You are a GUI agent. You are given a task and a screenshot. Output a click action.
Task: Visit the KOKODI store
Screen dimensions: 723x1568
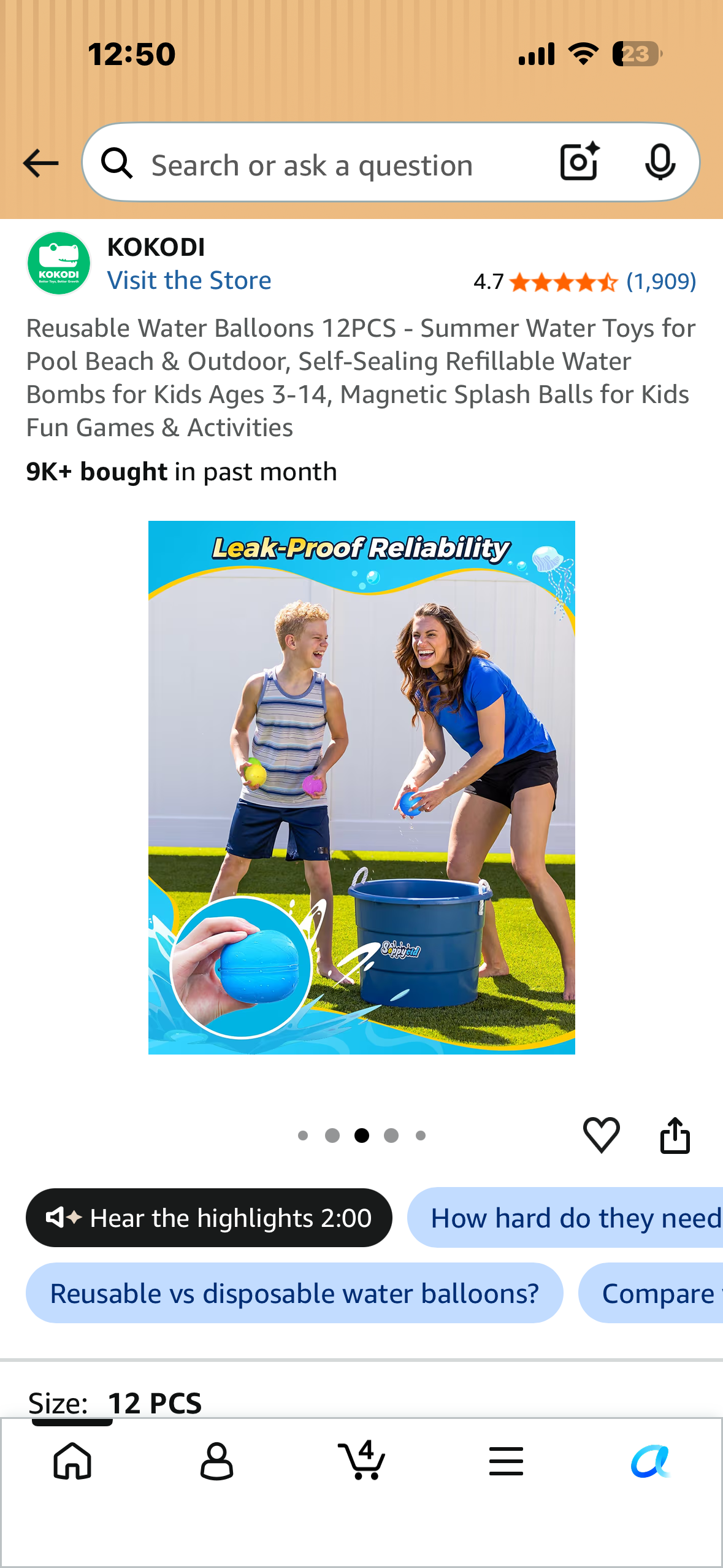pos(189,281)
